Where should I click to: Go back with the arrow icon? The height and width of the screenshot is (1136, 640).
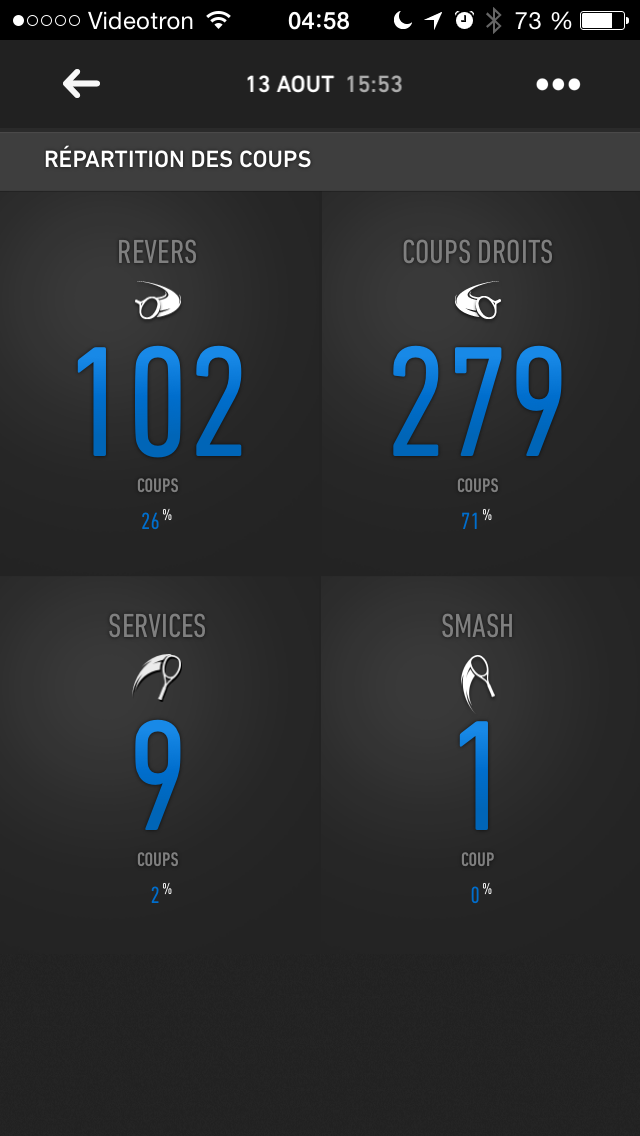[x=81, y=84]
